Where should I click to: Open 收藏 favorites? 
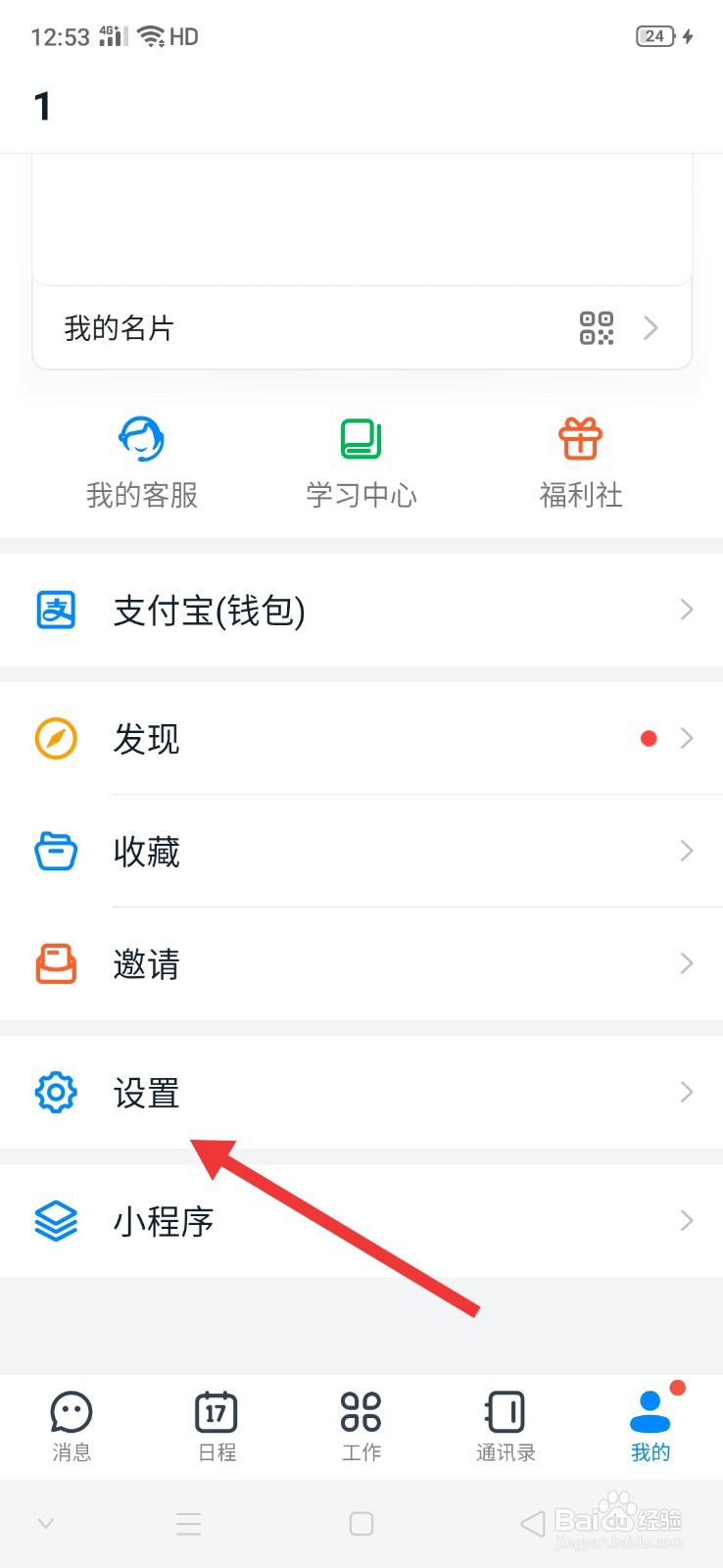361,851
